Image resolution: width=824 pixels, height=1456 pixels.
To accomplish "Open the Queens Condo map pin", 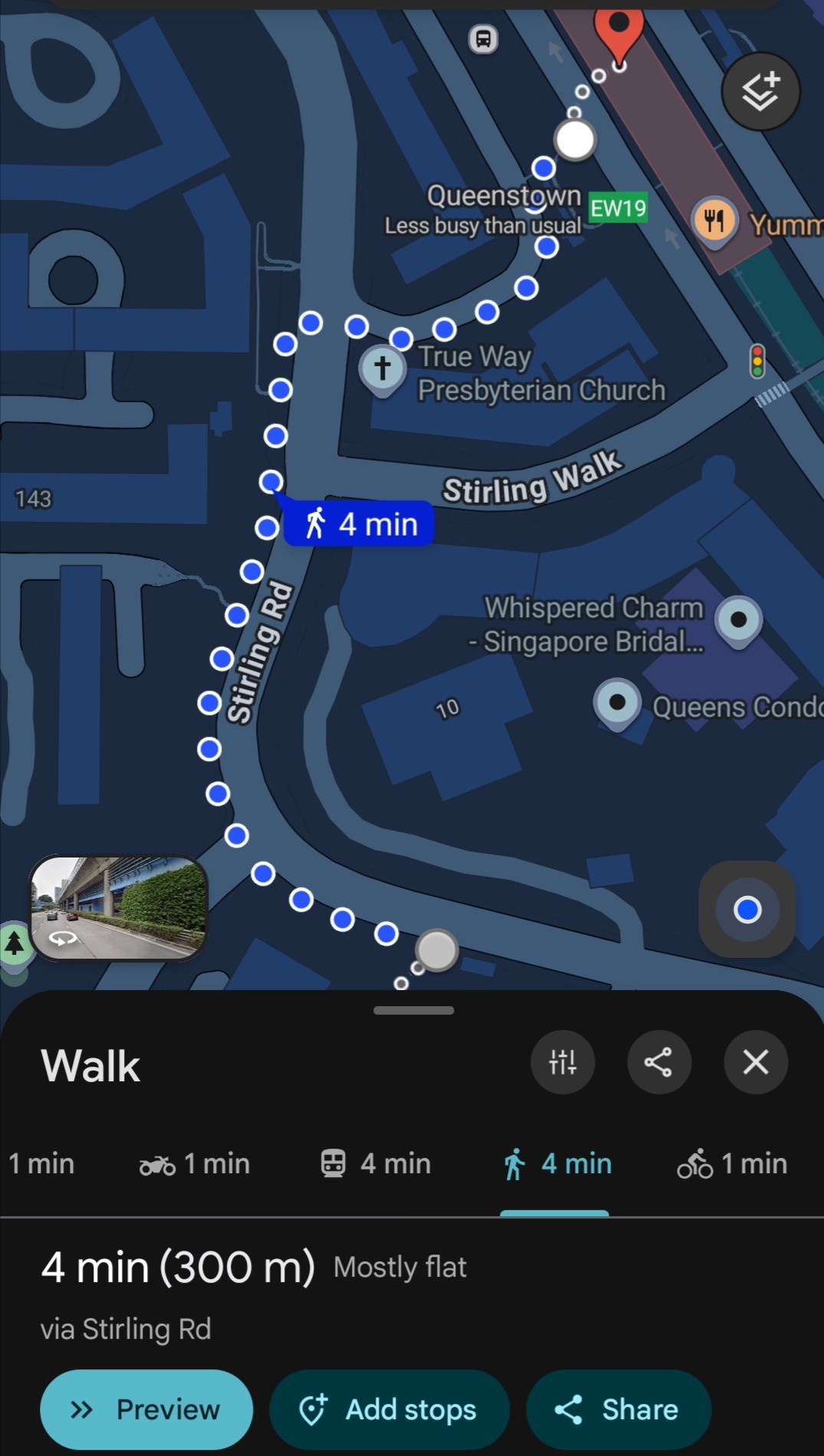I will coord(617,703).
